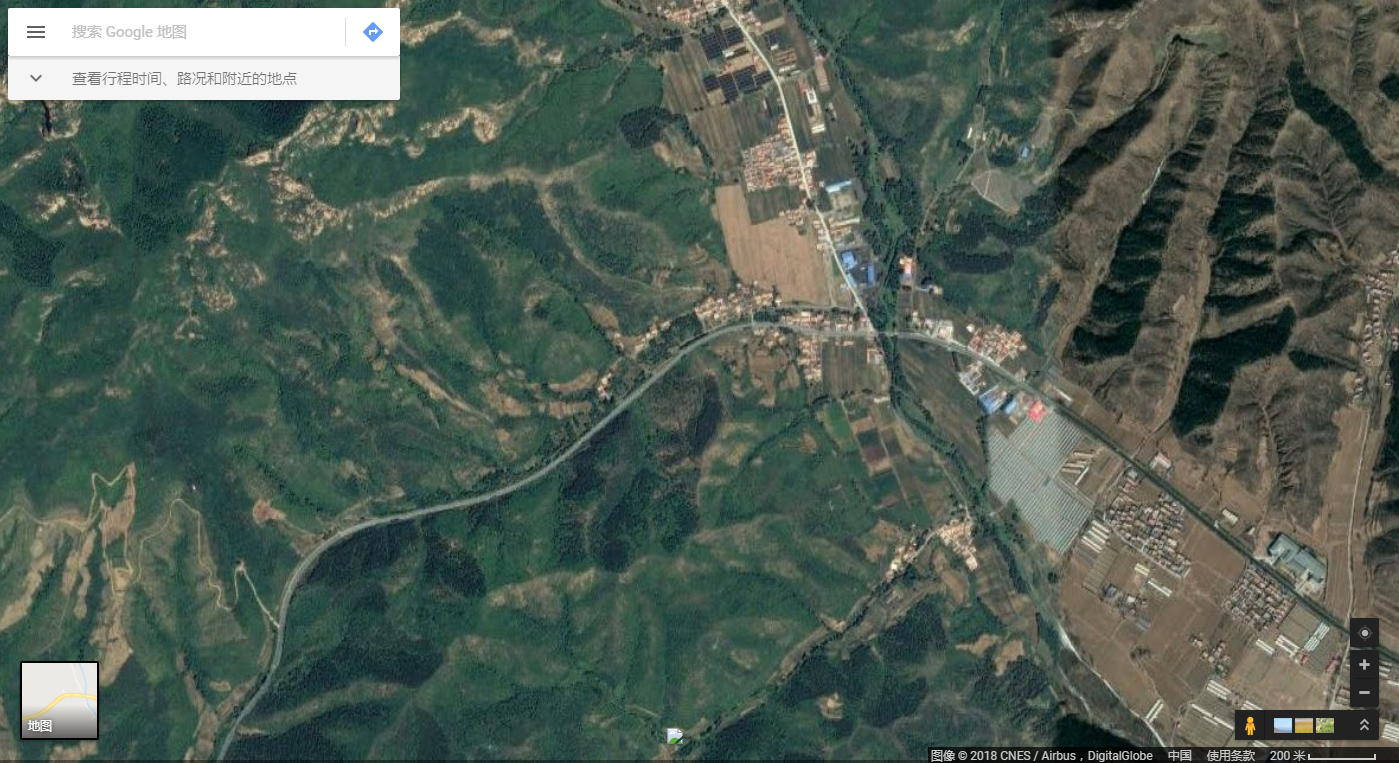Viewport: 1399px width, 763px height.
Task: Open the 使用条款 terms link
Action: [x=1230, y=756]
